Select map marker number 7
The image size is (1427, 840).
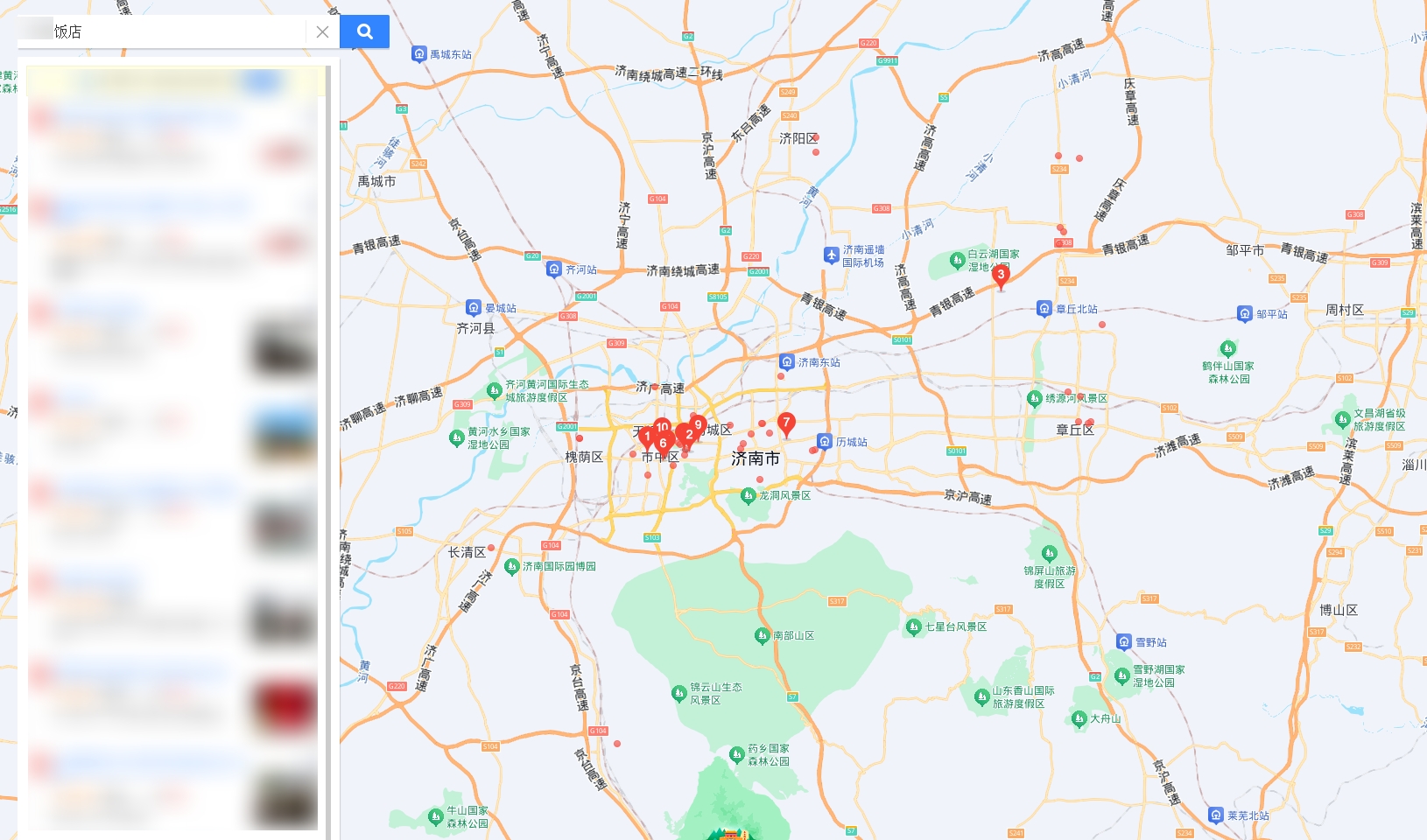coord(786,423)
